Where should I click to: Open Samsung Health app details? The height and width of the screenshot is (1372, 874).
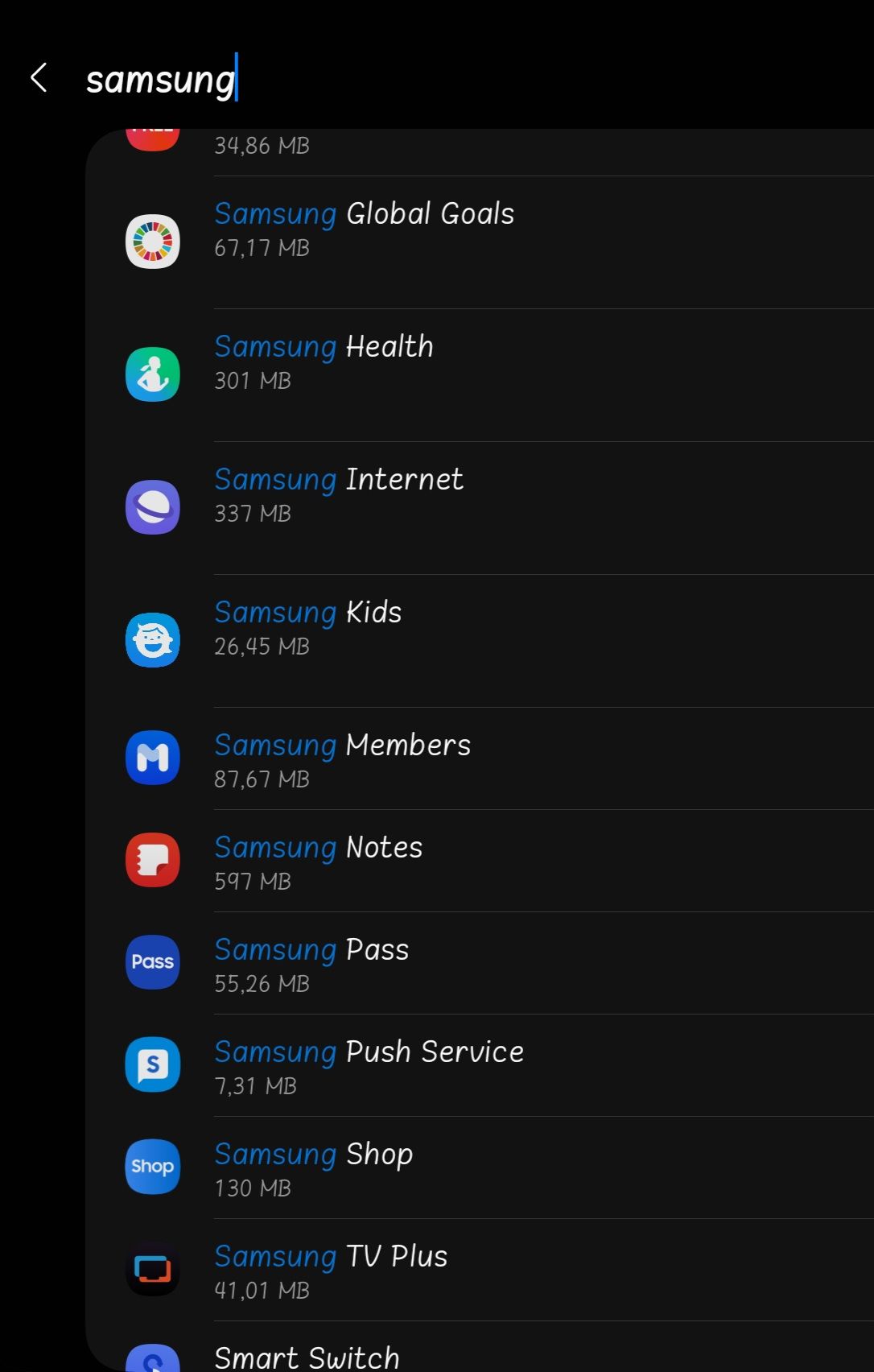point(324,362)
